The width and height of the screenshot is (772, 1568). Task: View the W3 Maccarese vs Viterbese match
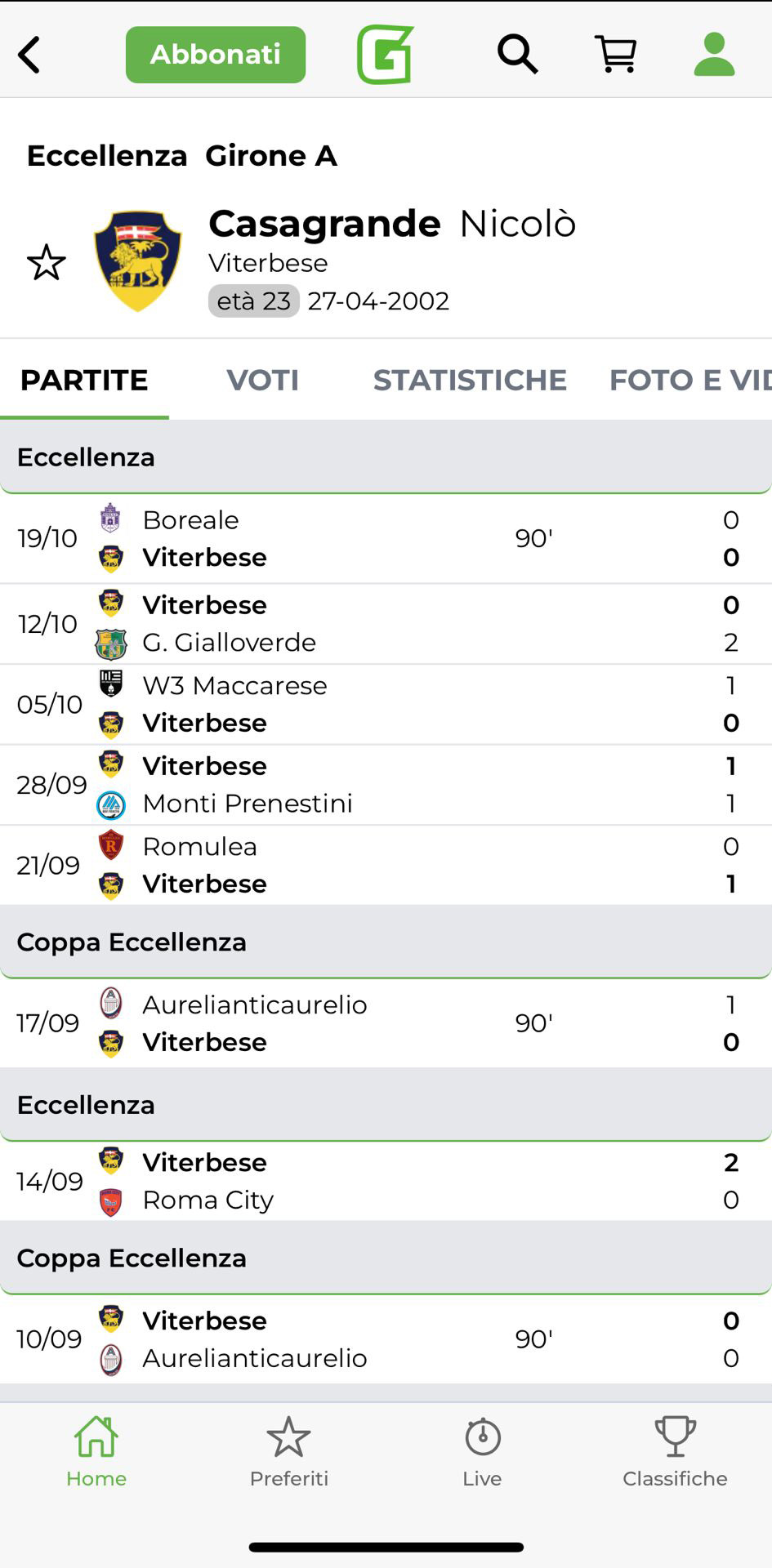(386, 704)
